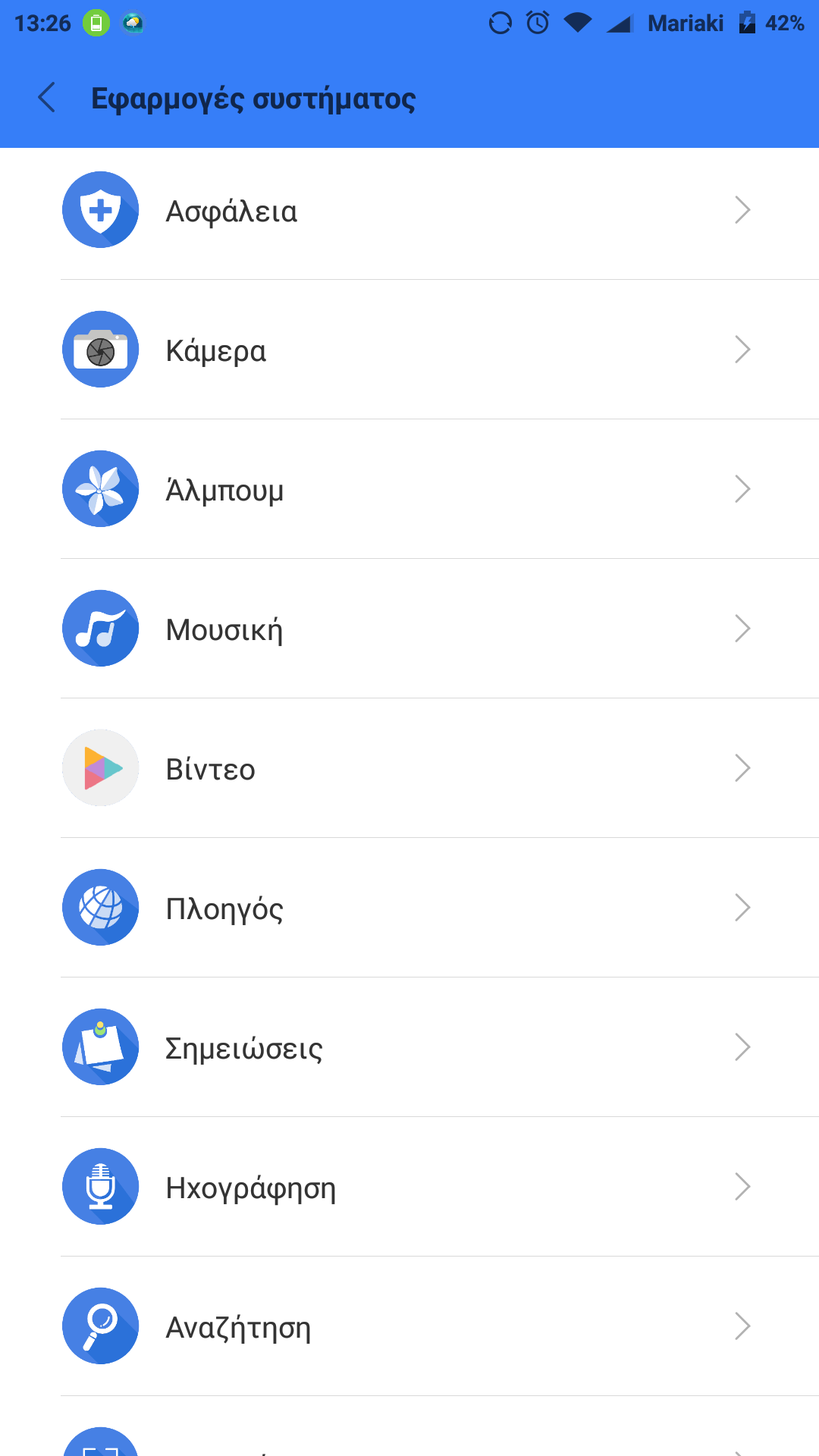Open the Ασφάλεια settings row
The height and width of the screenshot is (1456, 819).
pyautogui.click(x=409, y=211)
